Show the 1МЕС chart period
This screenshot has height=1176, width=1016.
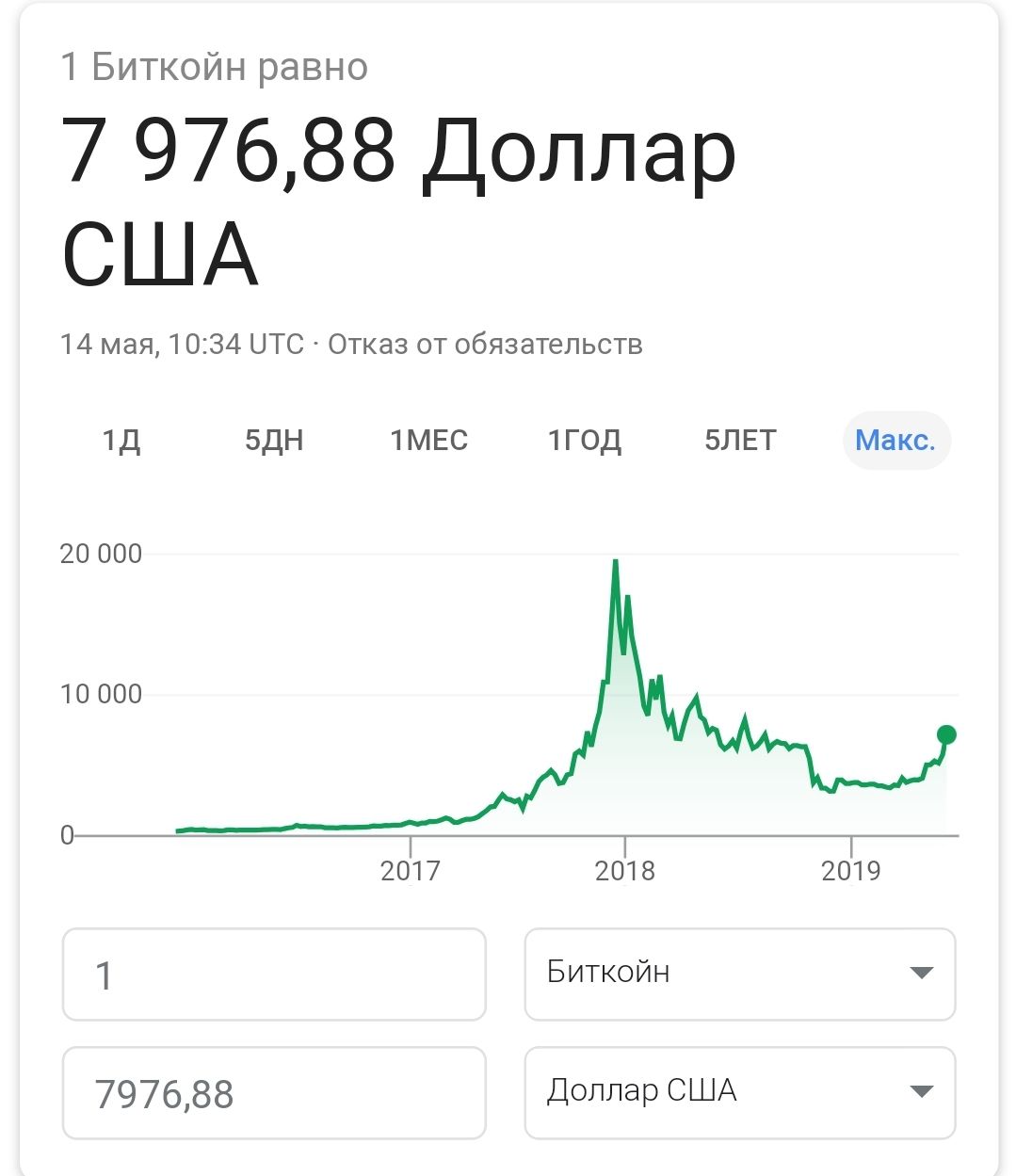point(428,440)
